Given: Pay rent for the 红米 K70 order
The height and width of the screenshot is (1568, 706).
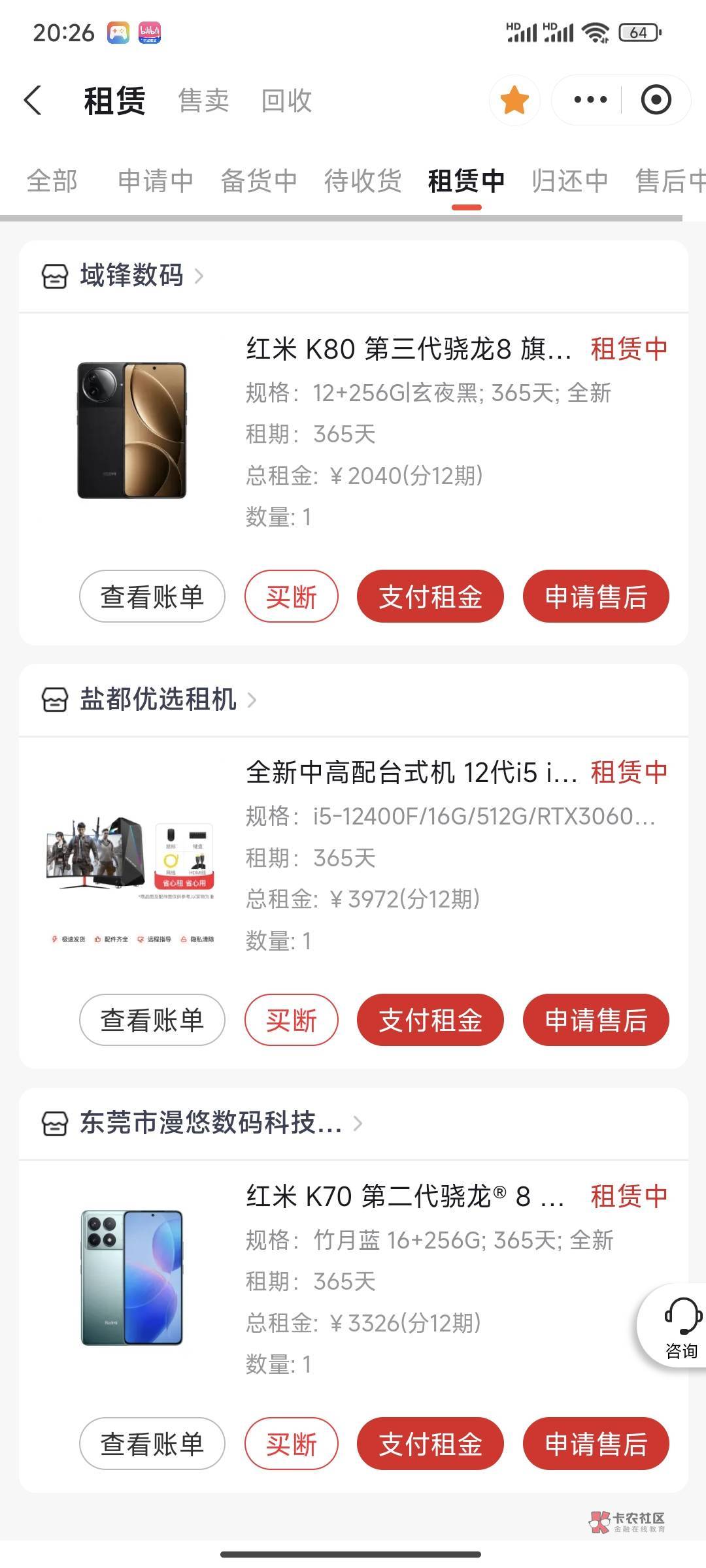Looking at the screenshot, I should (430, 1443).
